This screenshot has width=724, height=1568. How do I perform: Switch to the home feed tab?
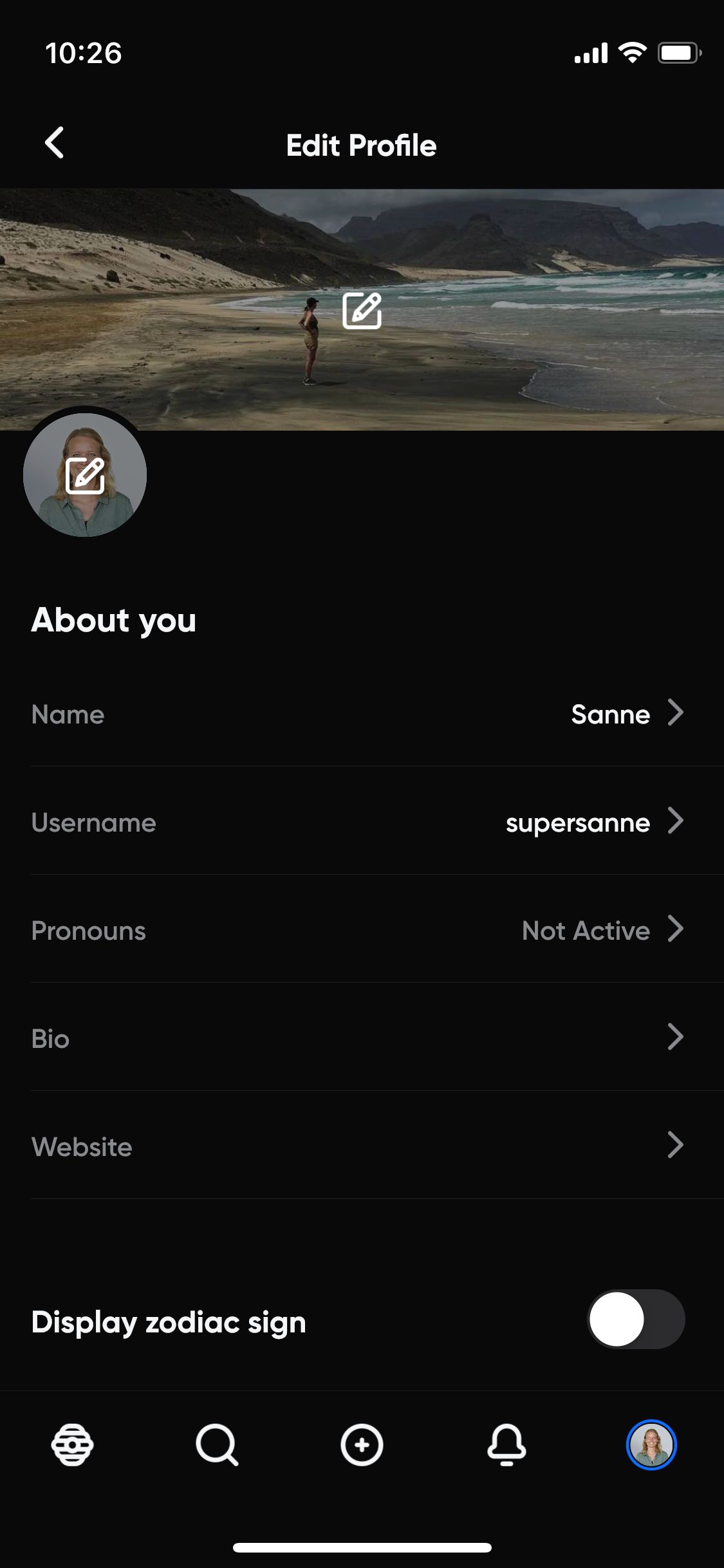click(x=72, y=1445)
